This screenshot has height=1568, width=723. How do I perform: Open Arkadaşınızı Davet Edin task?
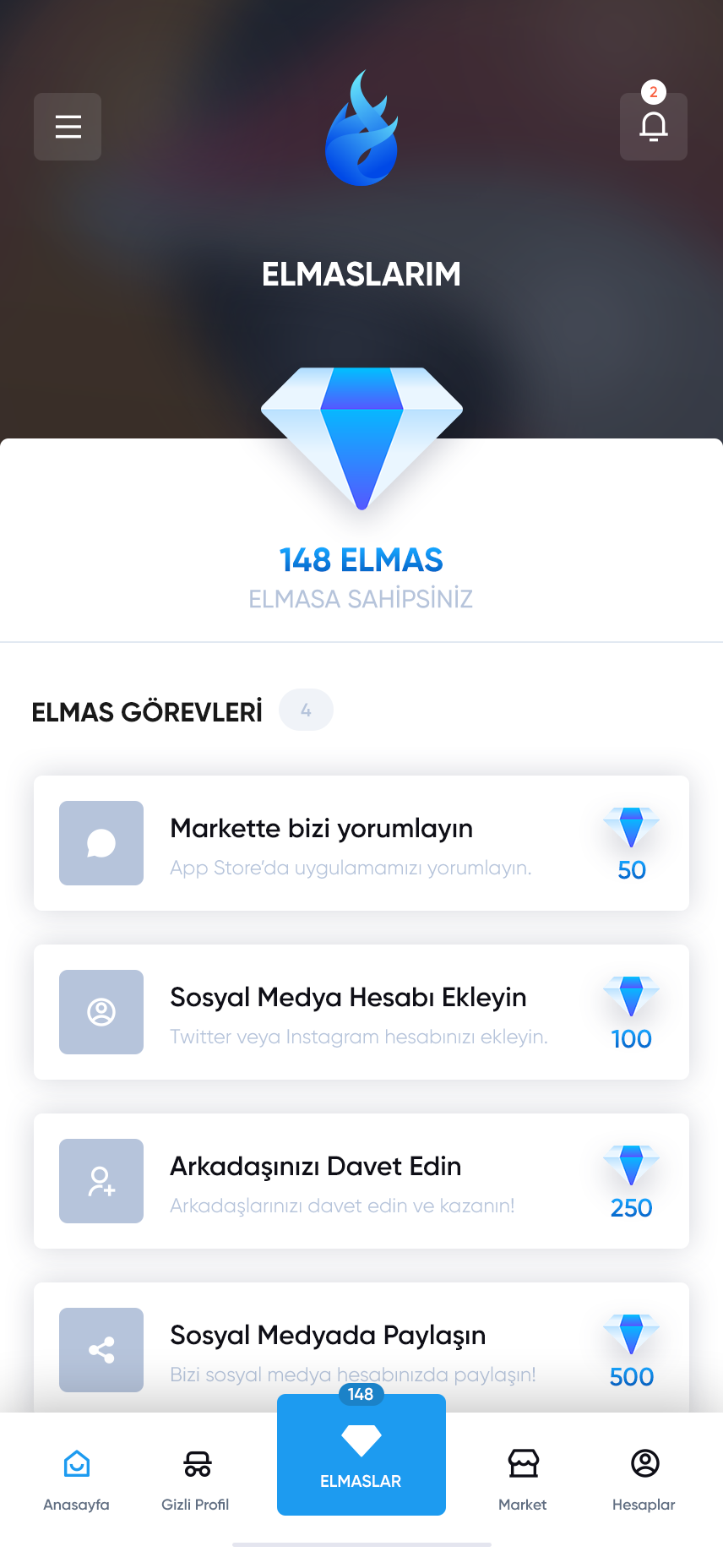(x=361, y=1181)
